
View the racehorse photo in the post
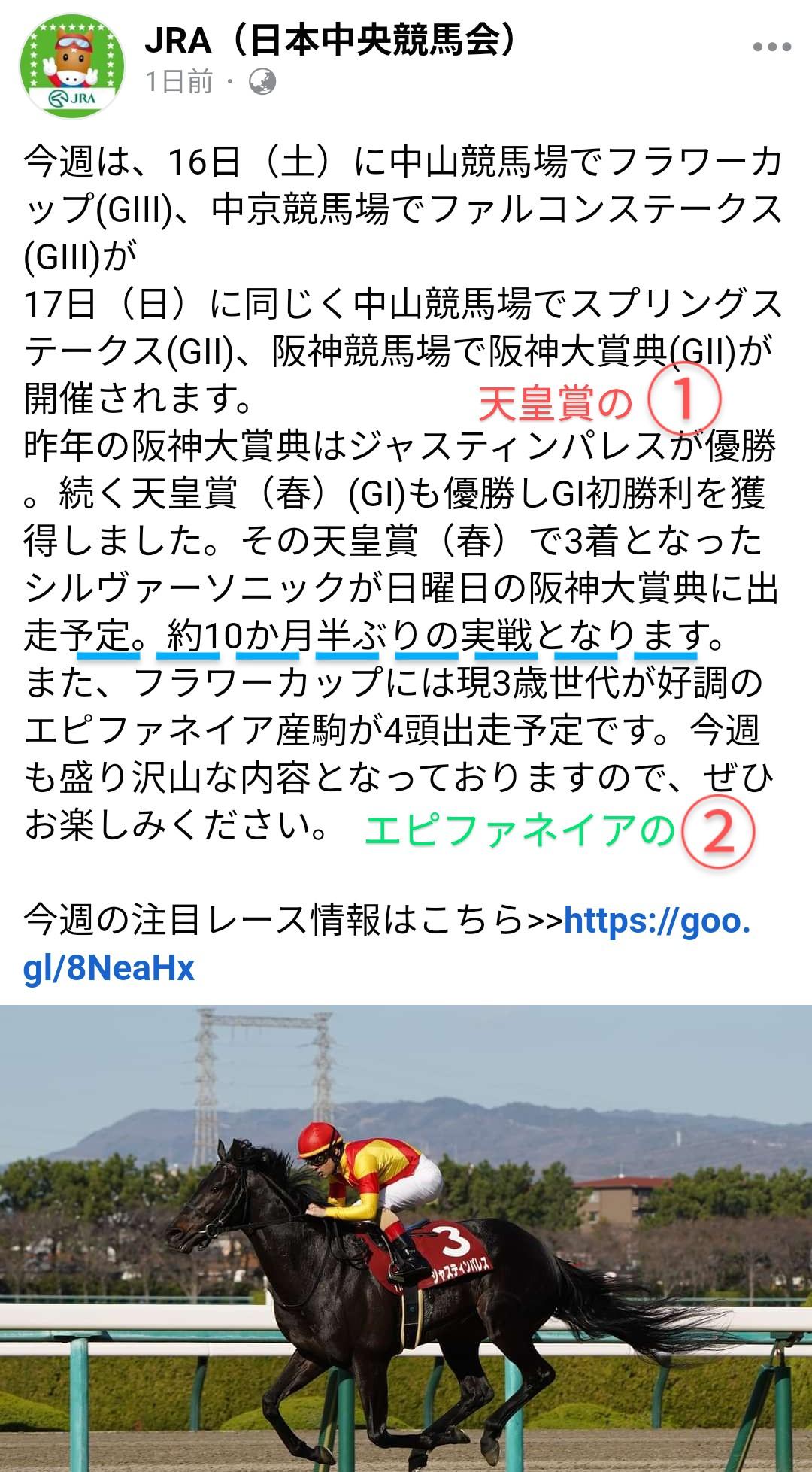(x=406, y=1237)
